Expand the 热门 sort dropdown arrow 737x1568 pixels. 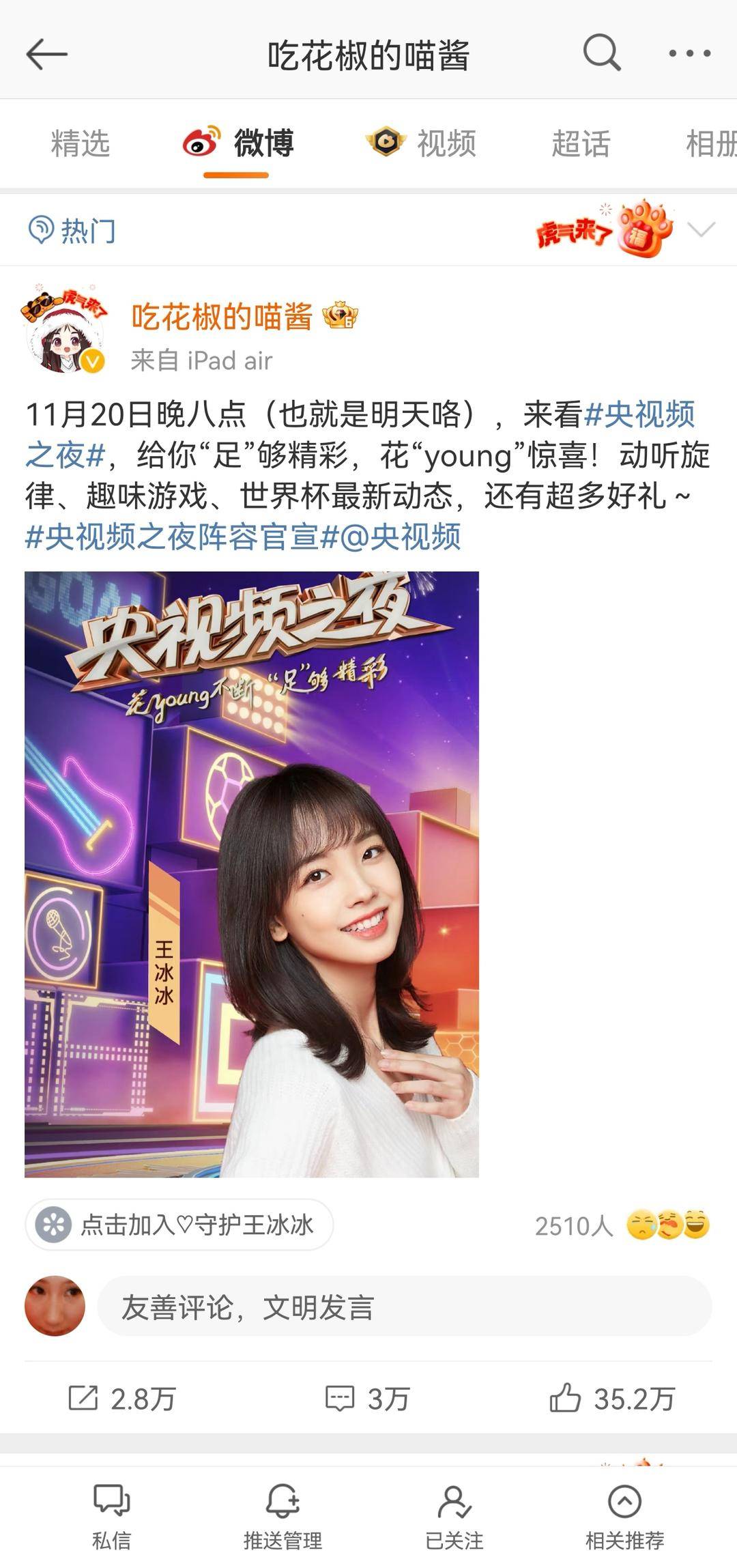[x=701, y=229]
